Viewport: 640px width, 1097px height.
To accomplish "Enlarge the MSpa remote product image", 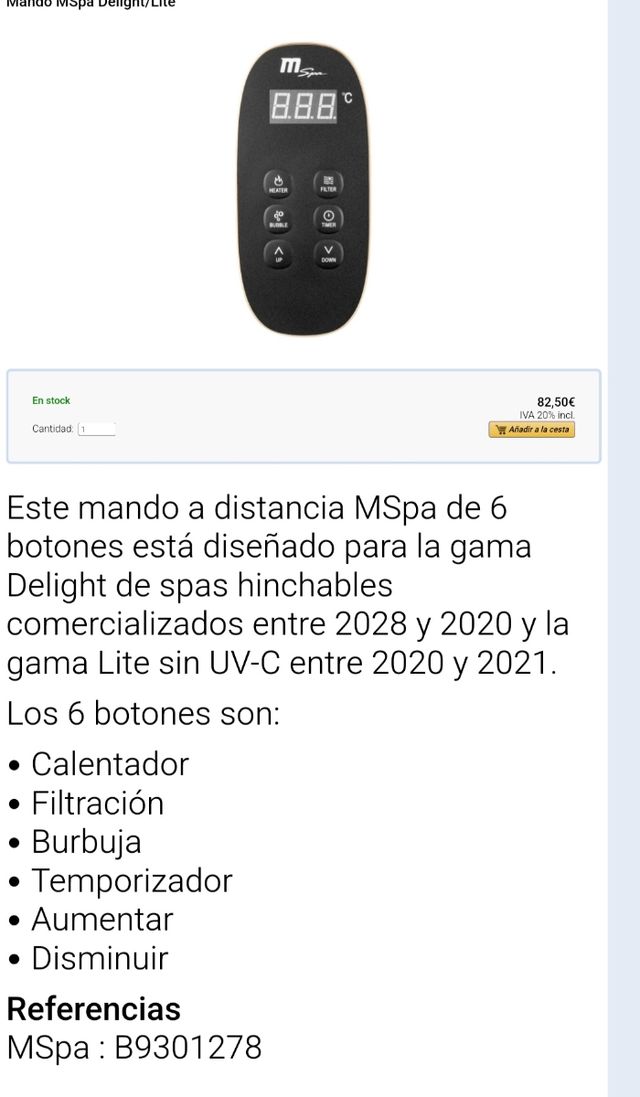I will [303, 192].
